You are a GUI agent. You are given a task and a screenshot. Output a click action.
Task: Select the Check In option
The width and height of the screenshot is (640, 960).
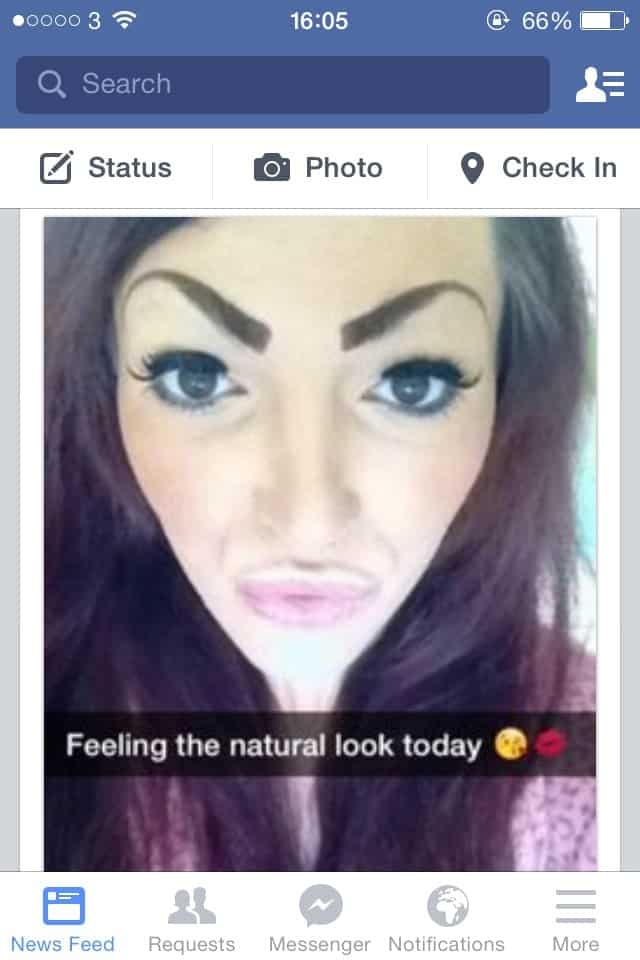[x=538, y=168]
